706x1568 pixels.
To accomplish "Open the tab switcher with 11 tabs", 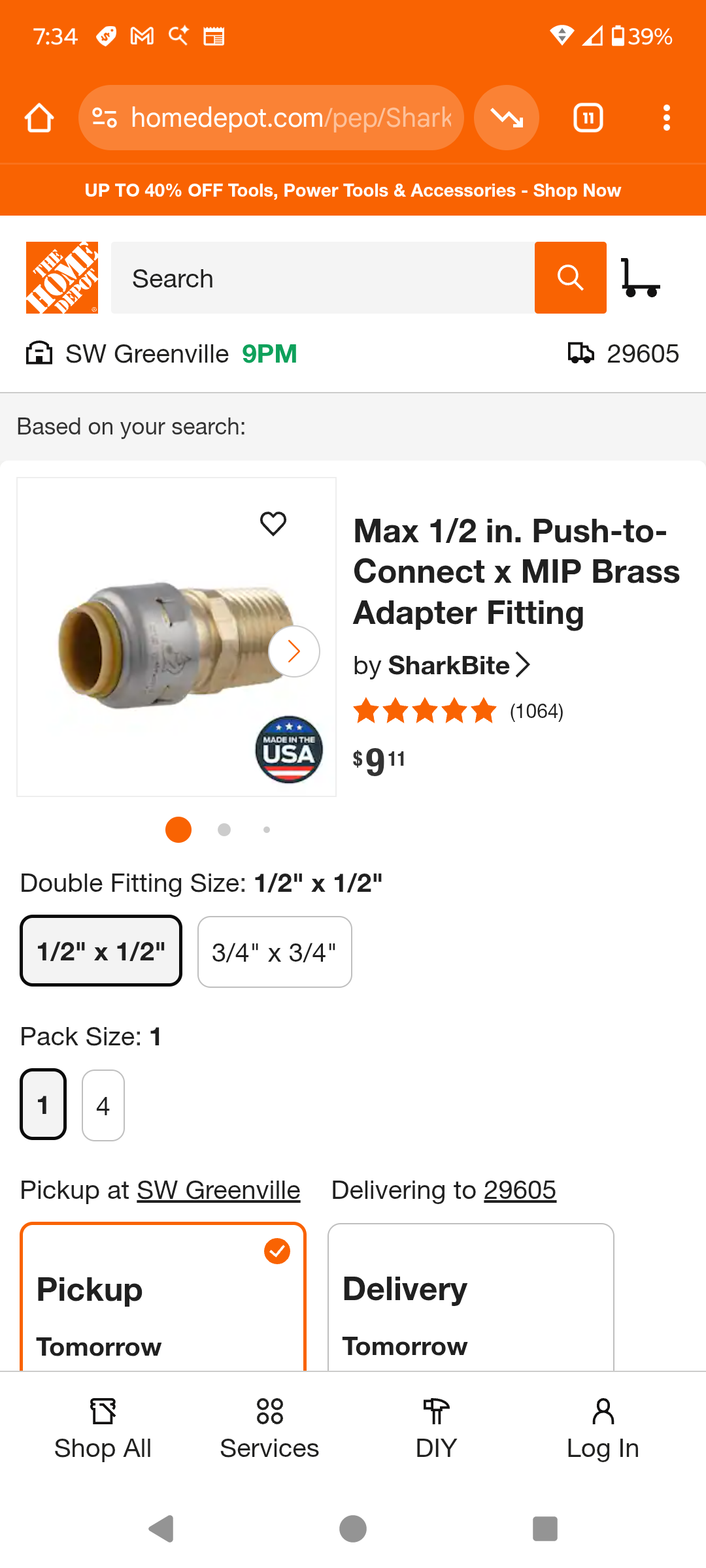I will click(588, 118).
